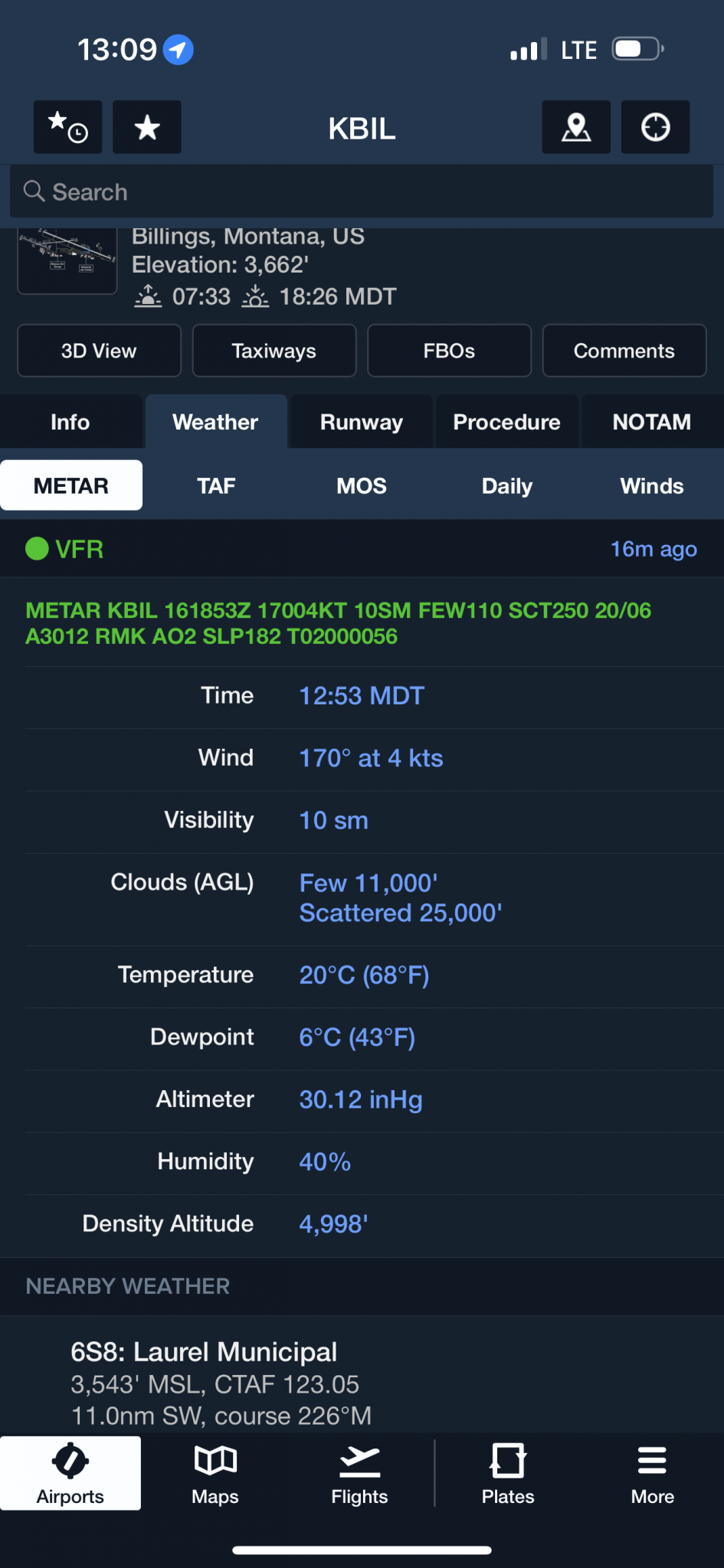Select the Winds aloft segment

pos(651,485)
